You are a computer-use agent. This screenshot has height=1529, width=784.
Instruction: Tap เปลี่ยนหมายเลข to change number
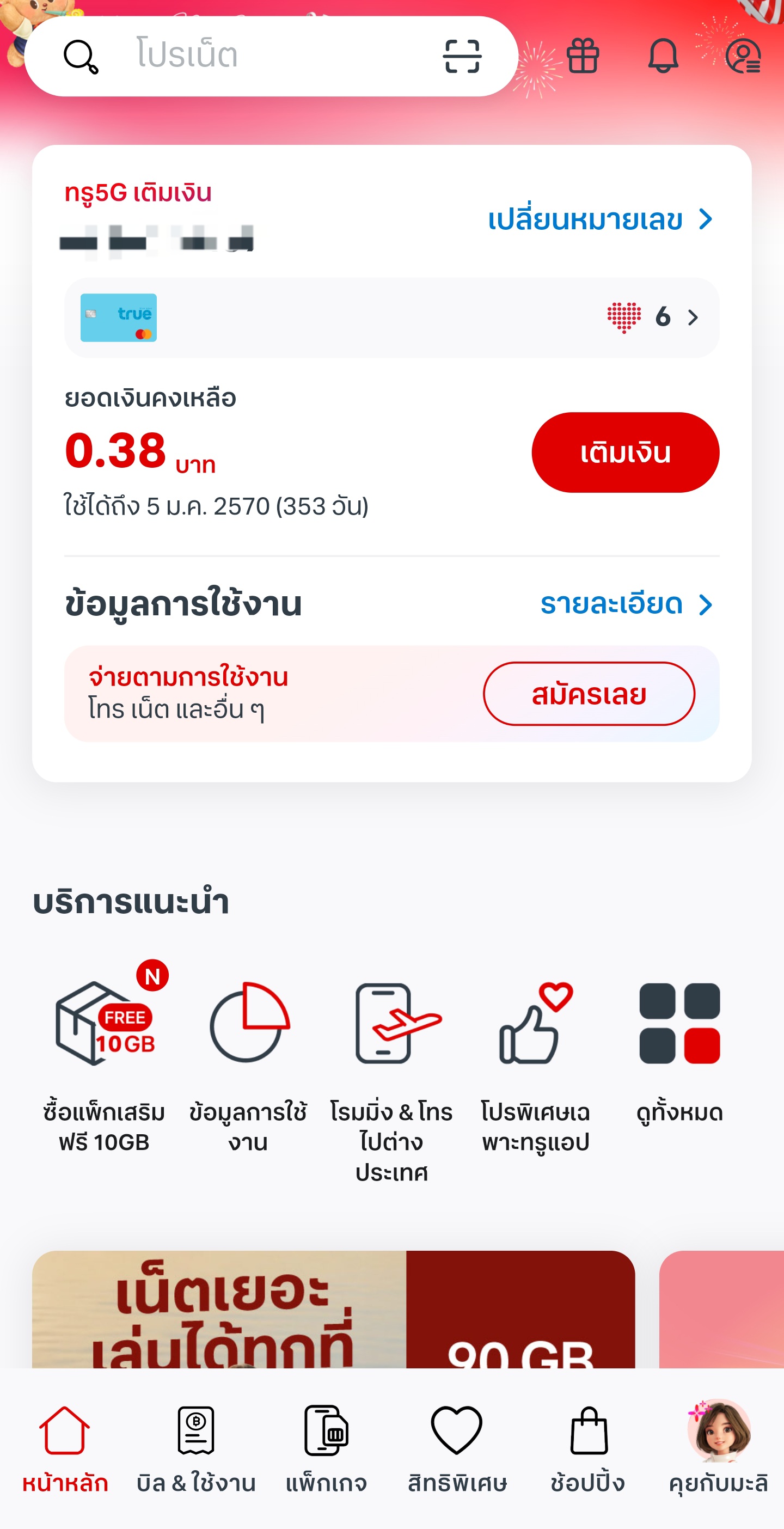pyautogui.click(x=599, y=219)
